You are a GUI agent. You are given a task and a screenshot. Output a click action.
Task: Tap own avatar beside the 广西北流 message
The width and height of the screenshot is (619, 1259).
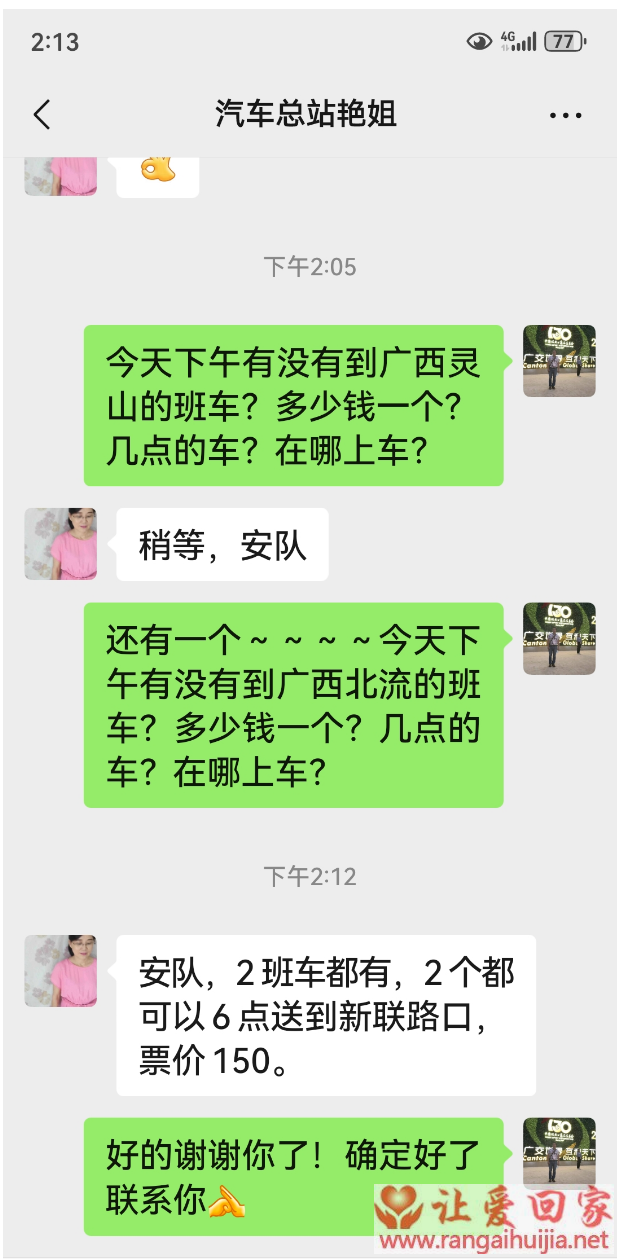[x=559, y=638]
